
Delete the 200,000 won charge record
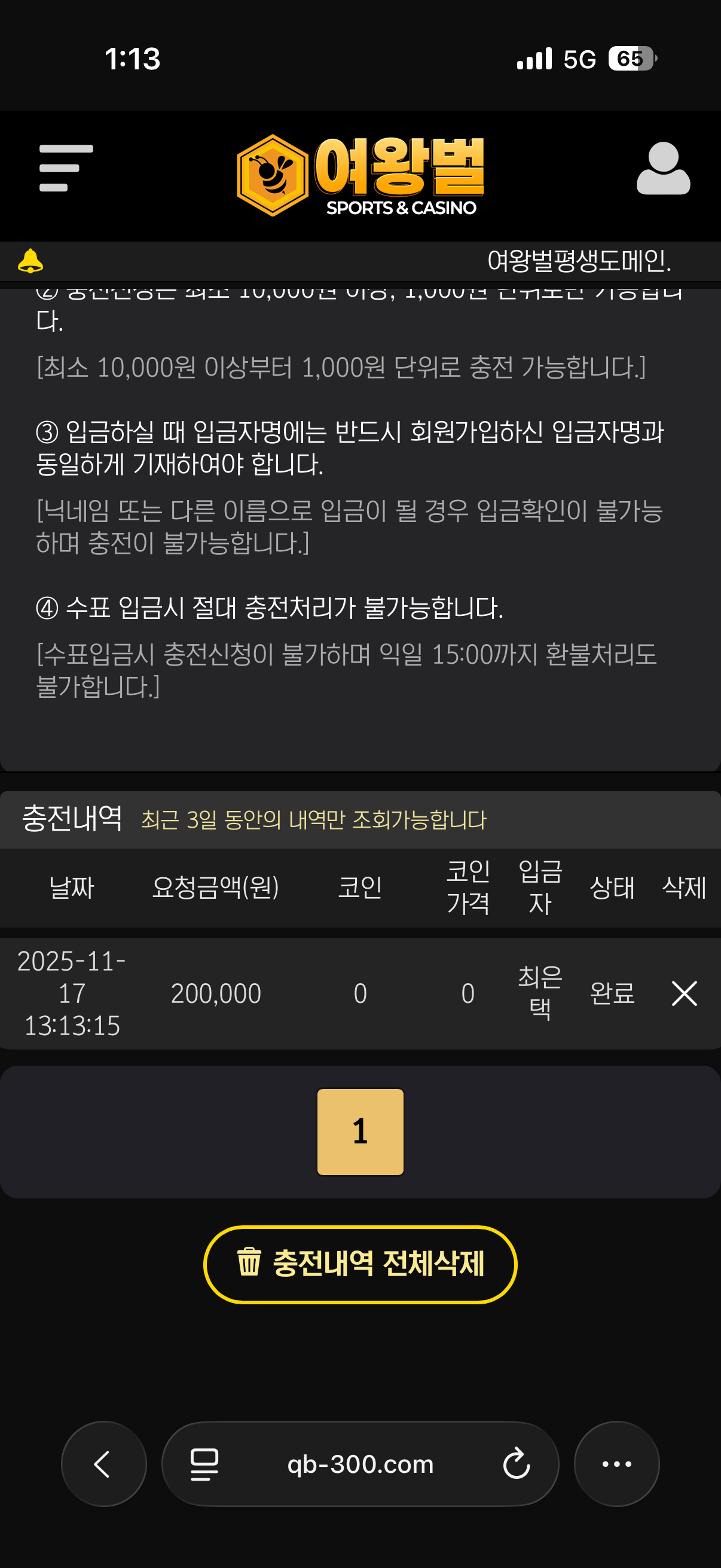tap(684, 993)
